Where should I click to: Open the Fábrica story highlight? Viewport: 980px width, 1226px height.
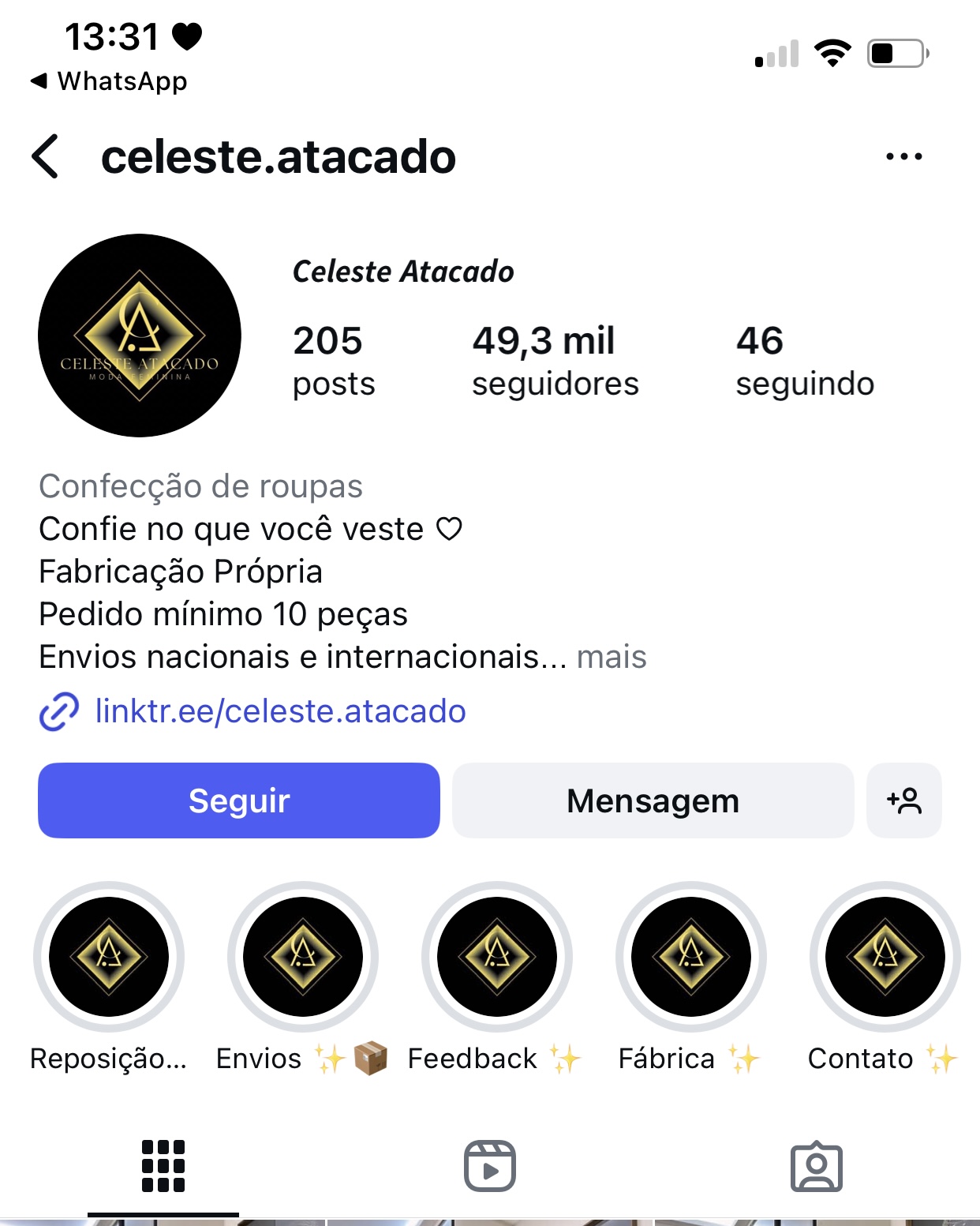point(691,957)
